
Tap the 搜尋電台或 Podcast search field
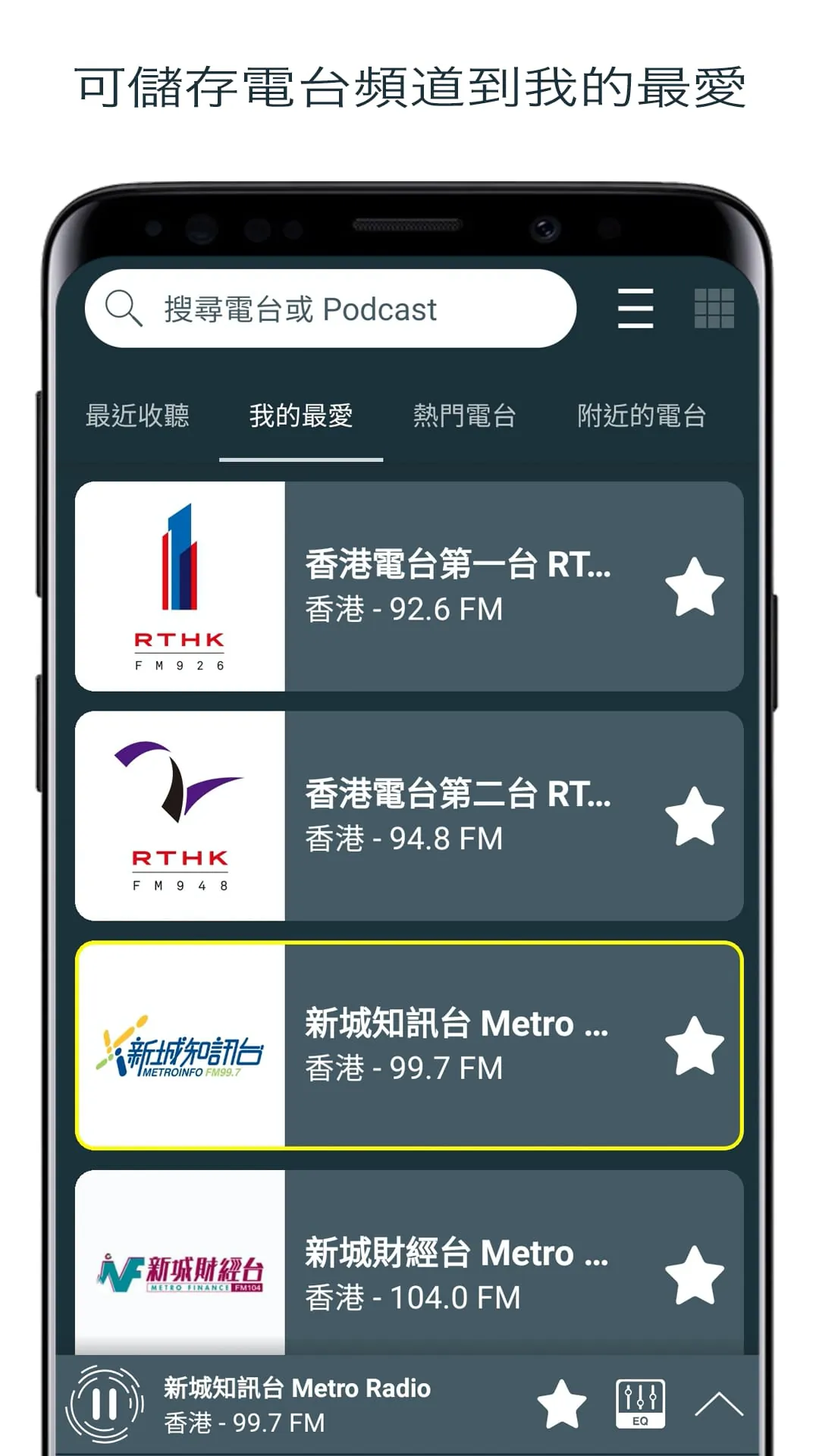(334, 308)
